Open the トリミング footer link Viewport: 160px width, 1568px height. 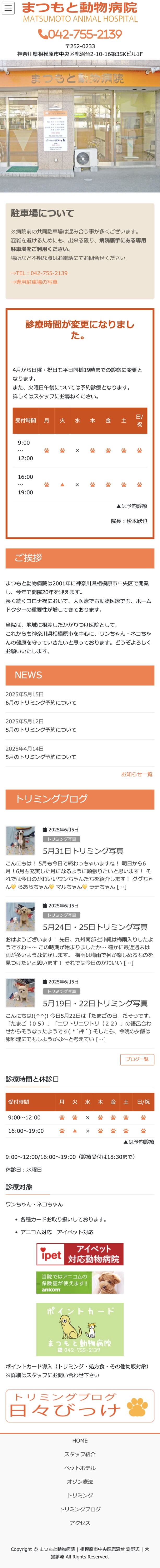coord(80,1495)
